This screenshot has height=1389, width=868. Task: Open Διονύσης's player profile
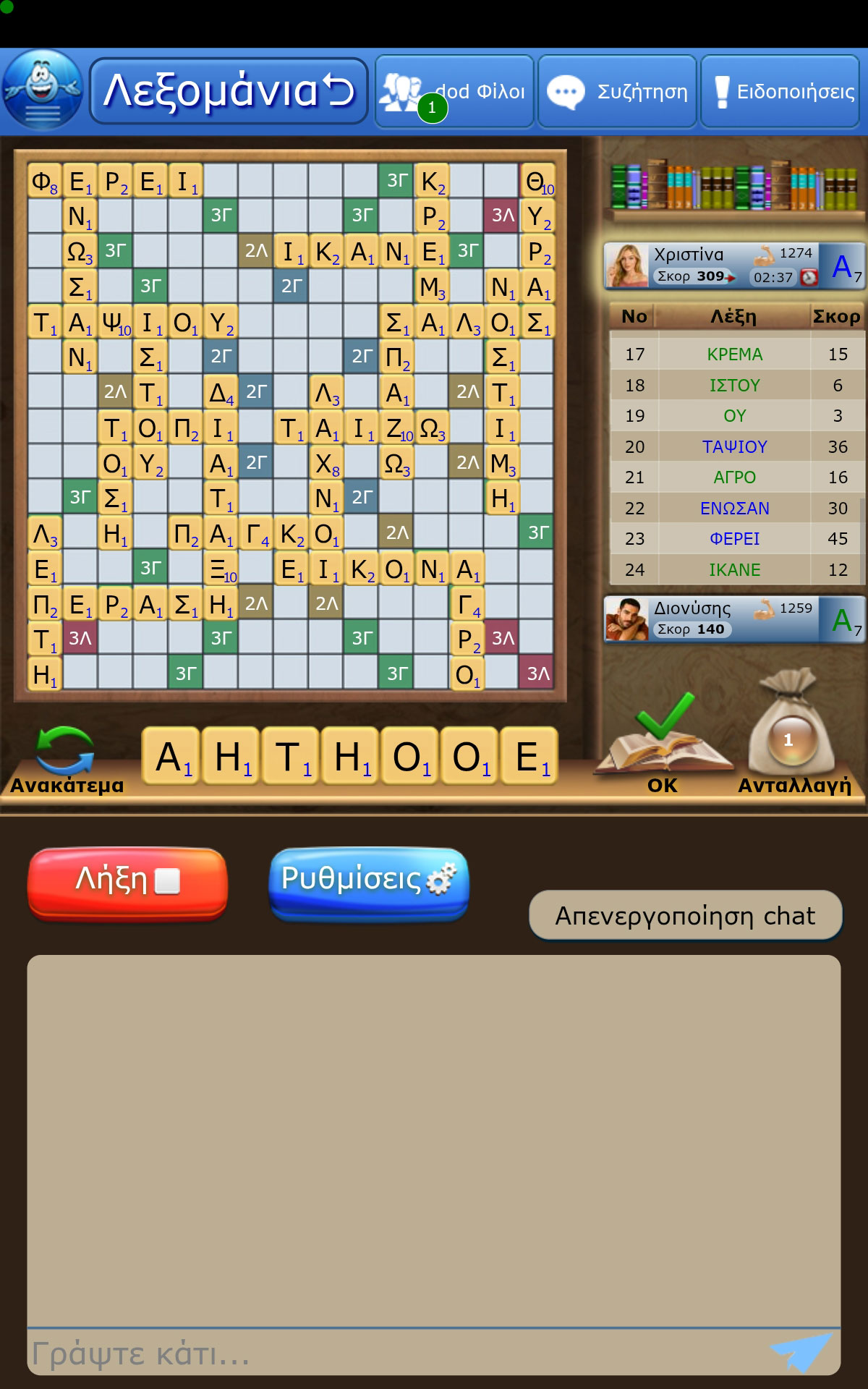733,620
